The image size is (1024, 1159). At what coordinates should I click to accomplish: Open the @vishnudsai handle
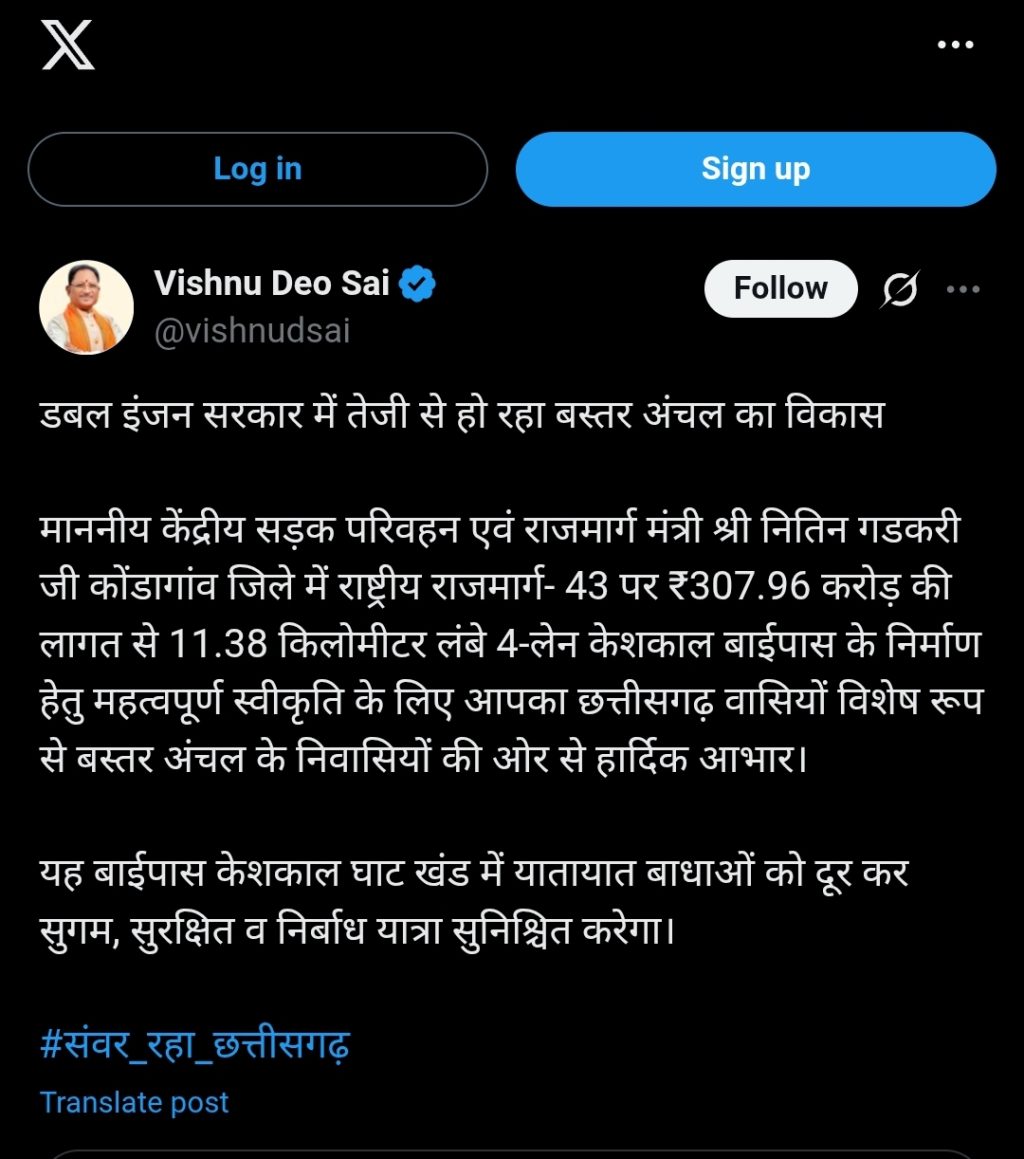pyautogui.click(x=252, y=331)
